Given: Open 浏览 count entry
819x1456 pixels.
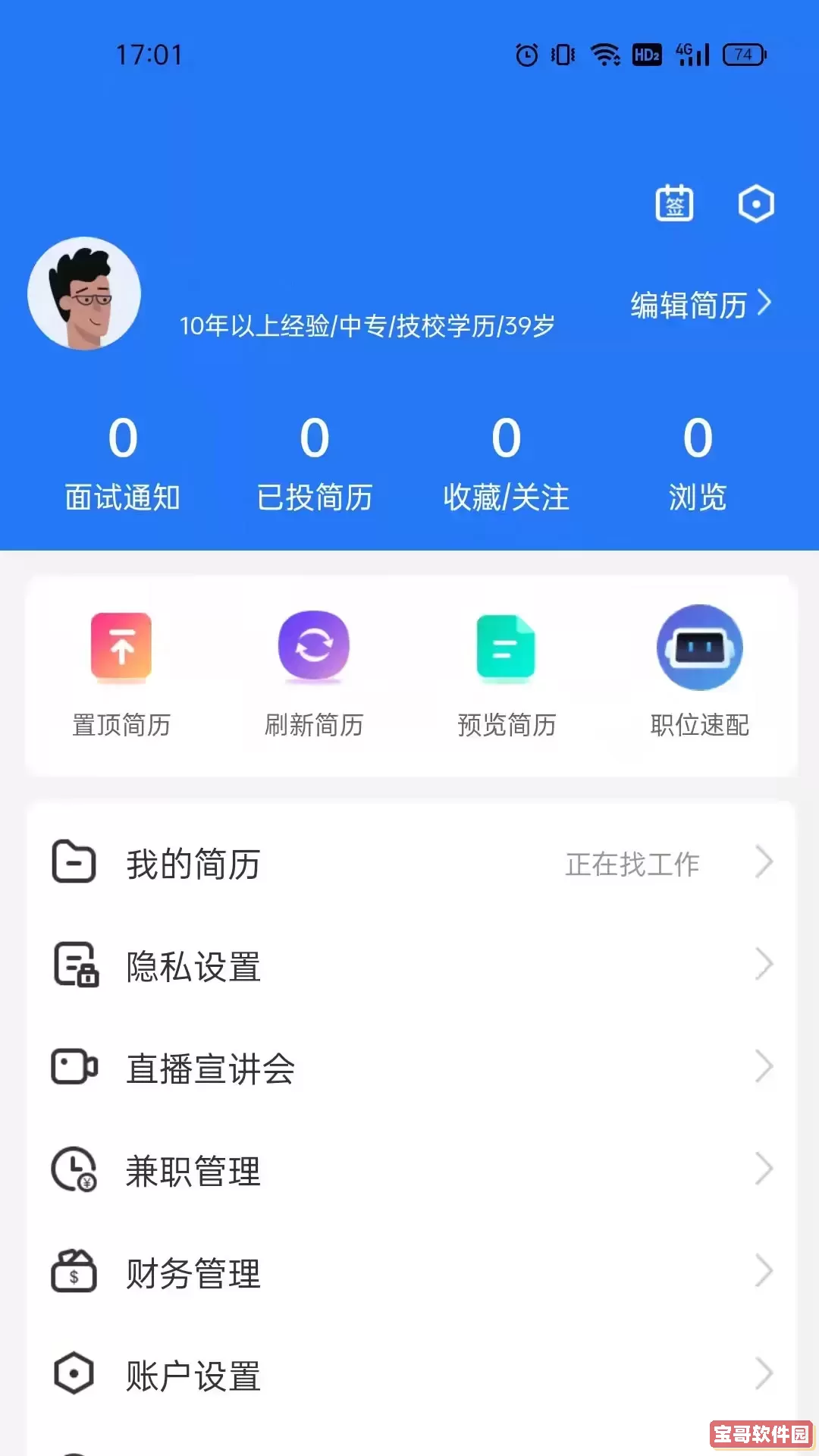Looking at the screenshot, I should click(x=696, y=463).
